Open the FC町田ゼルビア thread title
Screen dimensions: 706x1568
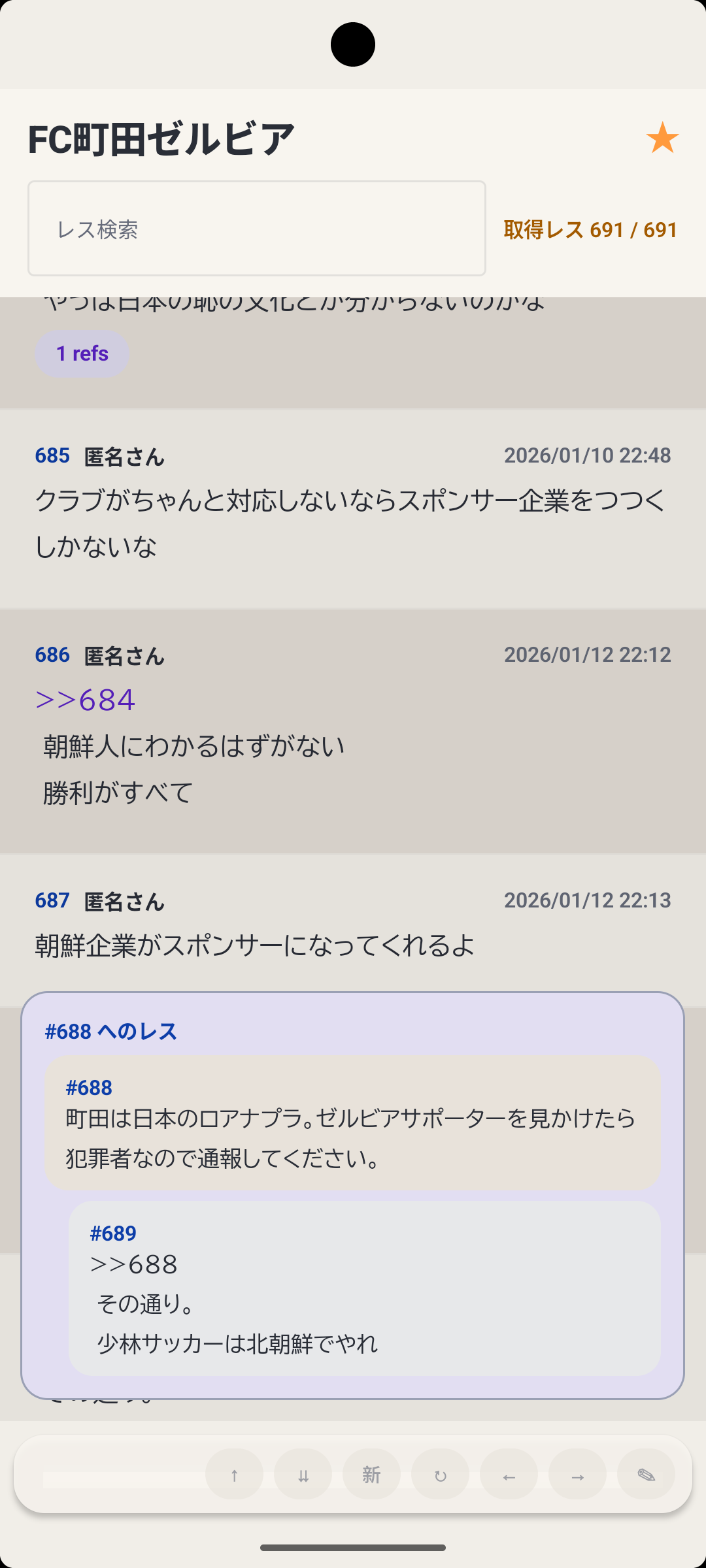[161, 137]
